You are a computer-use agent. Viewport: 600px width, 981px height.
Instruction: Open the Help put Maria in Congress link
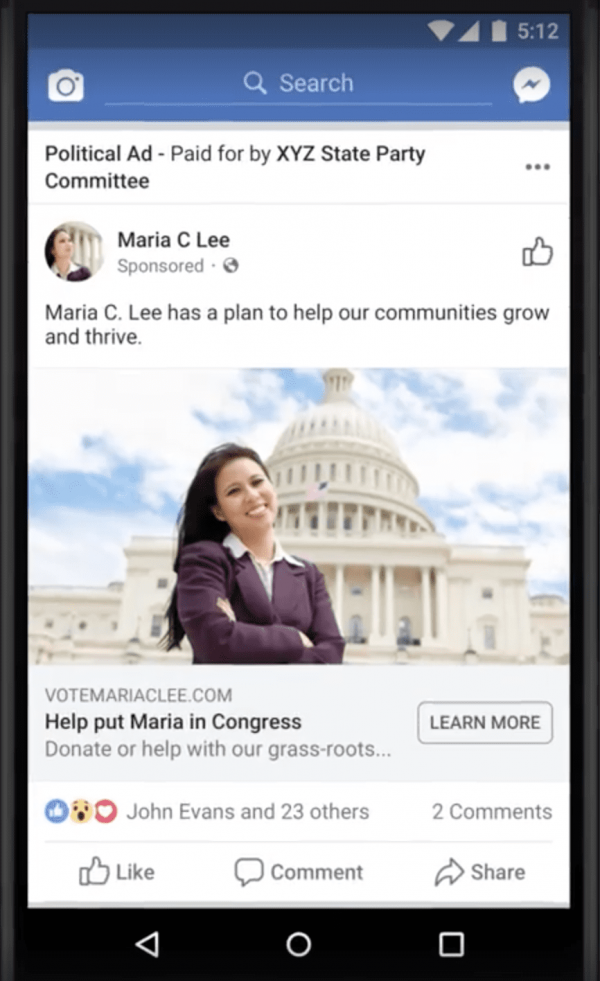coord(173,722)
